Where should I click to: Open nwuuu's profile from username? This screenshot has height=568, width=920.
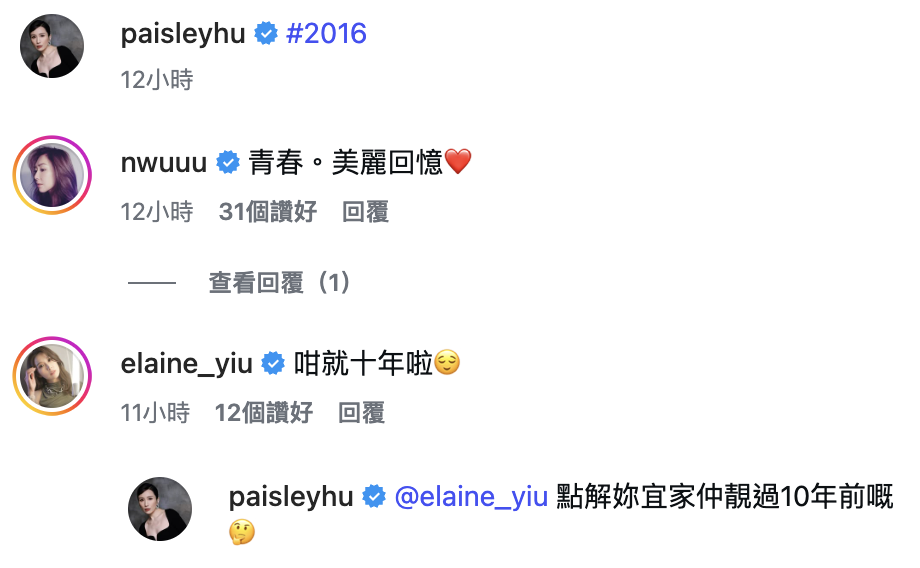pos(163,163)
